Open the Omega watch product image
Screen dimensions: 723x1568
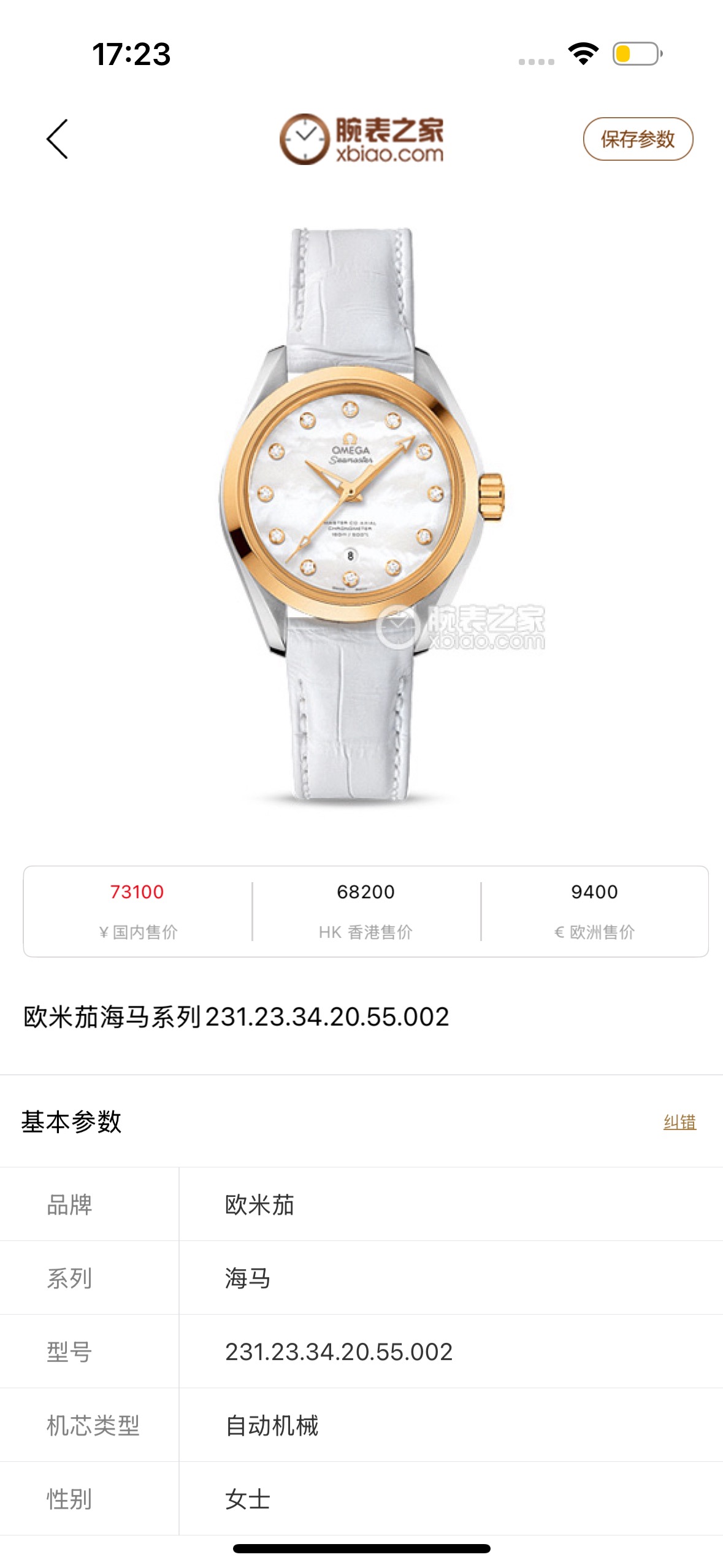[361, 515]
